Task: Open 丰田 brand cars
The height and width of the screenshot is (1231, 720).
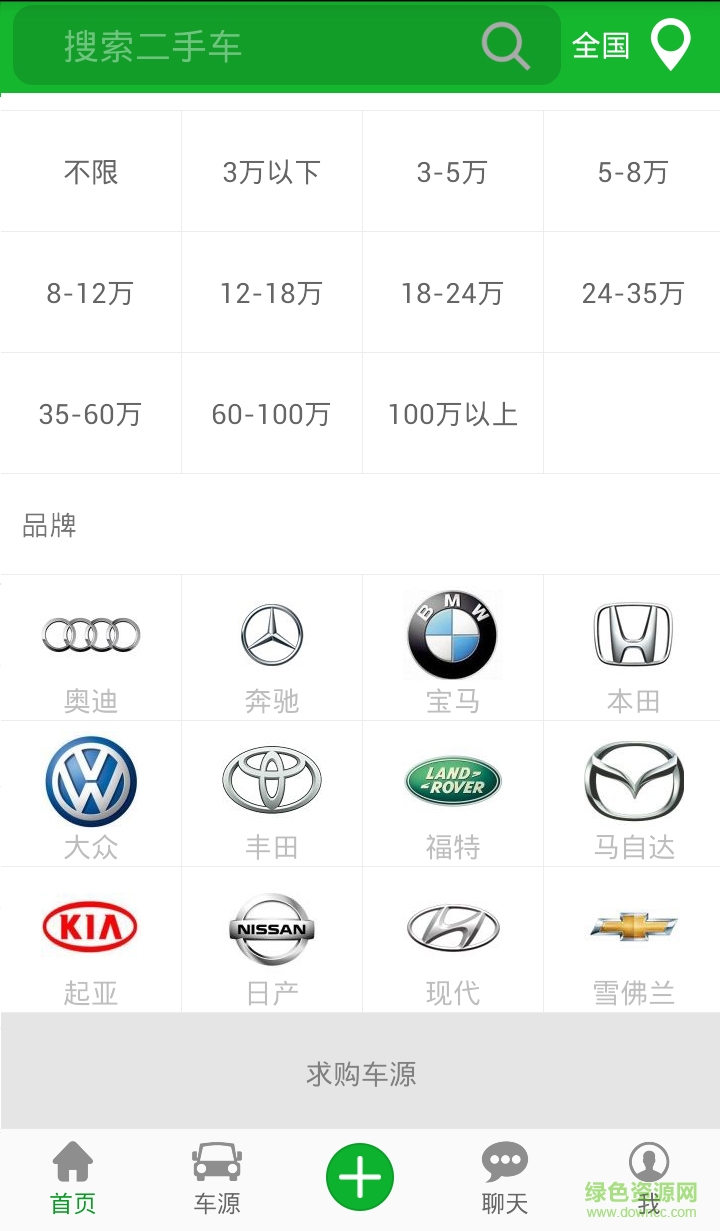Action: pyautogui.click(x=271, y=794)
